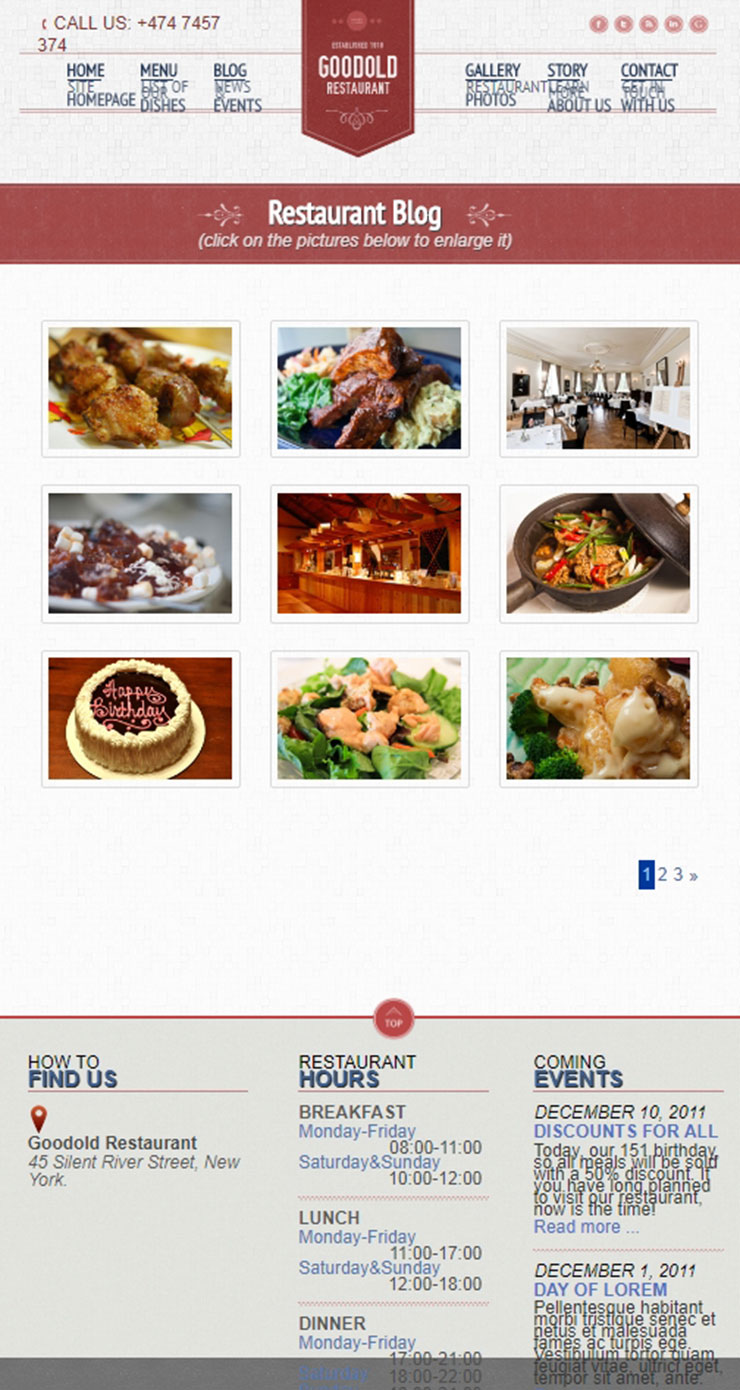Enlarge the wooden bar interior photo
Screen dimensions: 740x1390
369,553
